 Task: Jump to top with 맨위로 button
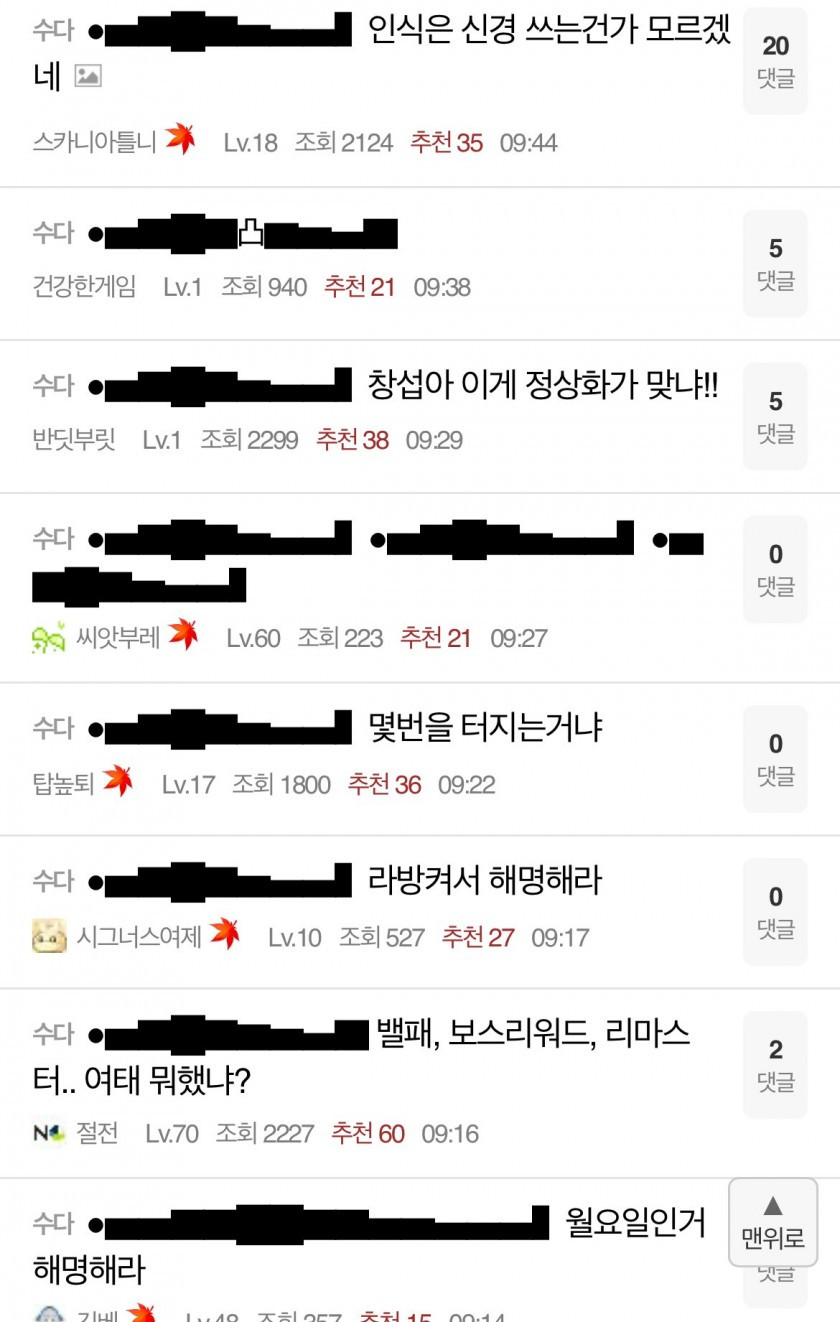pyautogui.click(x=773, y=1222)
